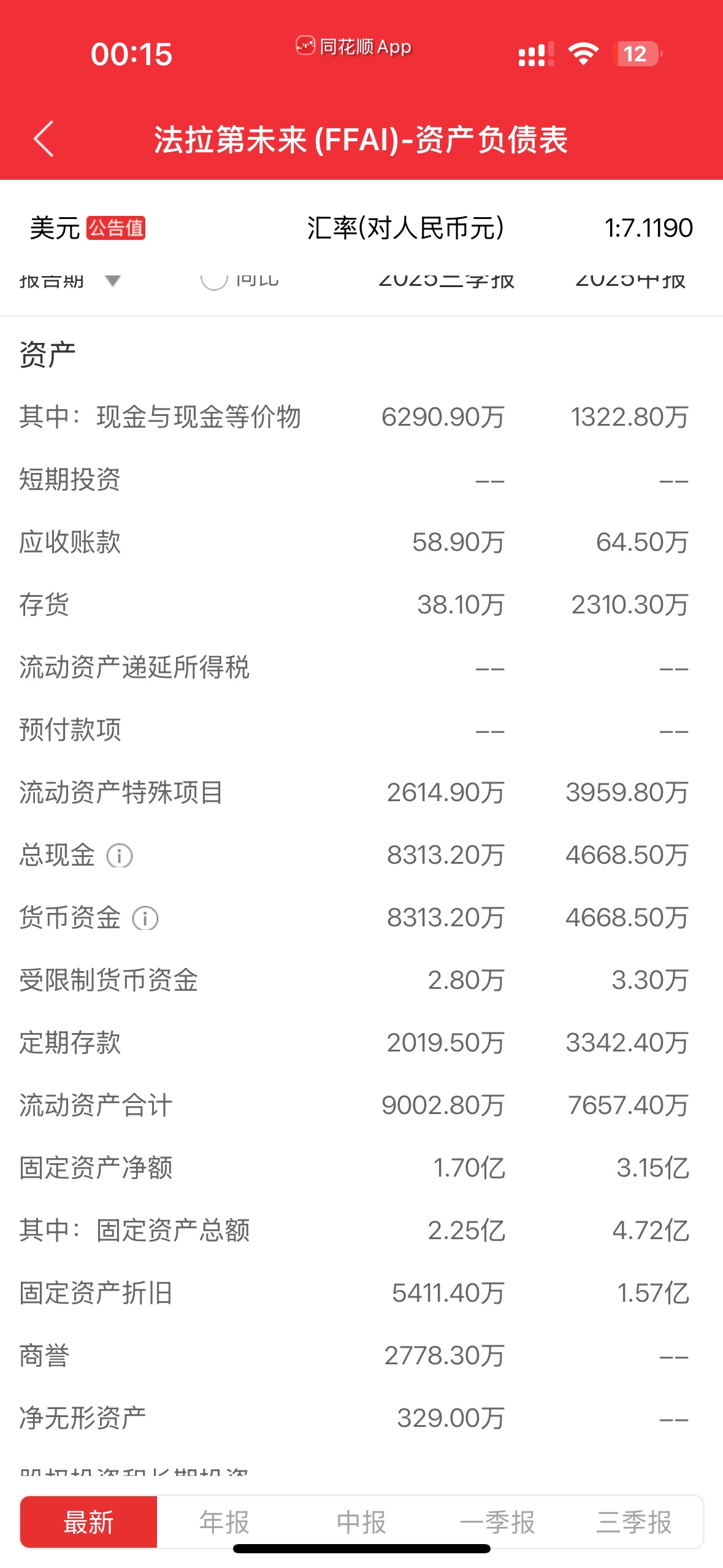Viewport: 723px width, 1568px height.
Task: Open the 报告期 dropdown
Action: (x=69, y=281)
